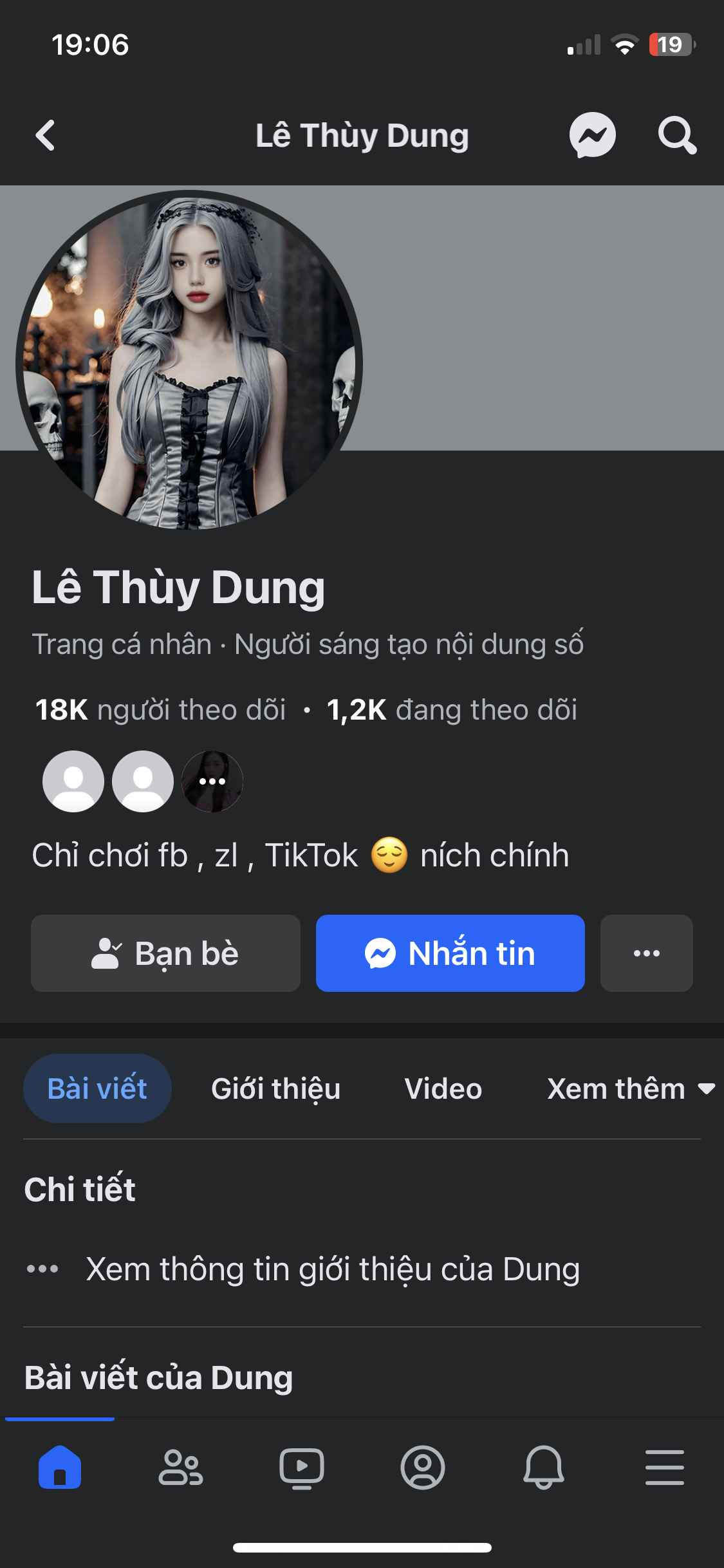This screenshot has height=1568, width=724.
Task: View the follower avatars list
Action: pyautogui.click(x=143, y=781)
